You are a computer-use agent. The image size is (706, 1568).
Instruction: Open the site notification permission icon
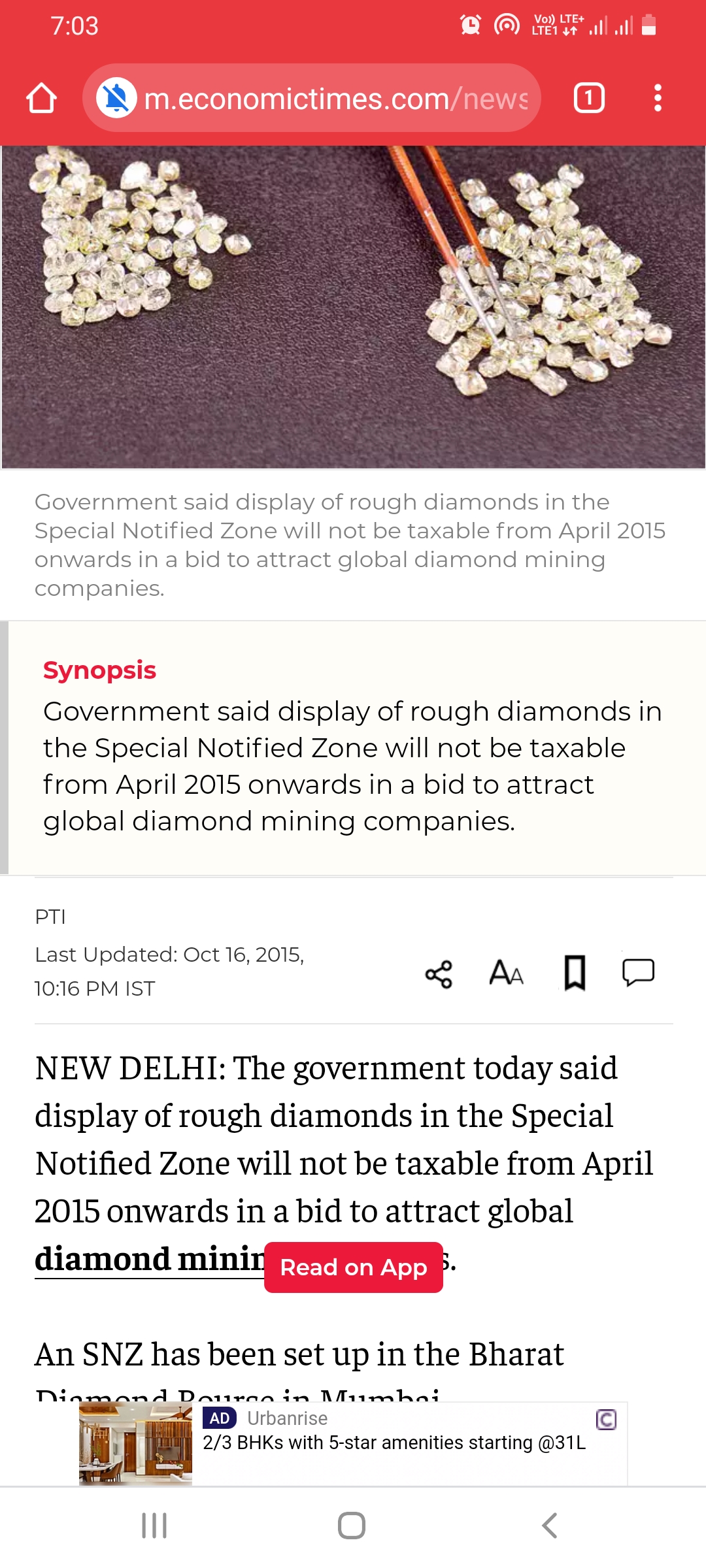116,99
